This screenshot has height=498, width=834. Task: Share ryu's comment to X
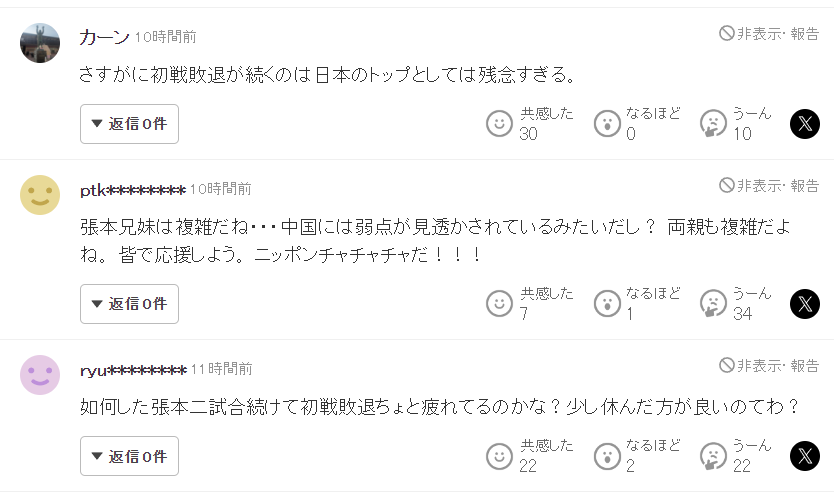[805, 456]
